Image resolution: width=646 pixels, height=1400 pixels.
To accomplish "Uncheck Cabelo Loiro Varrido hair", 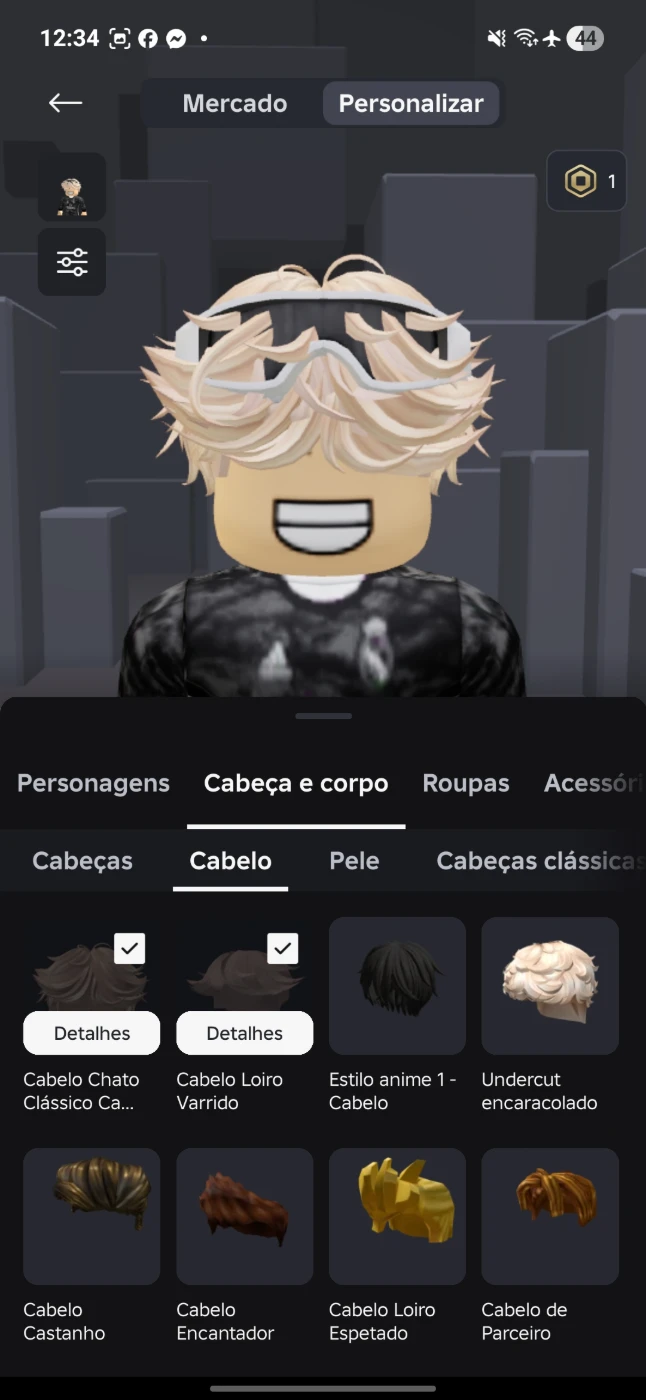I will [x=283, y=947].
